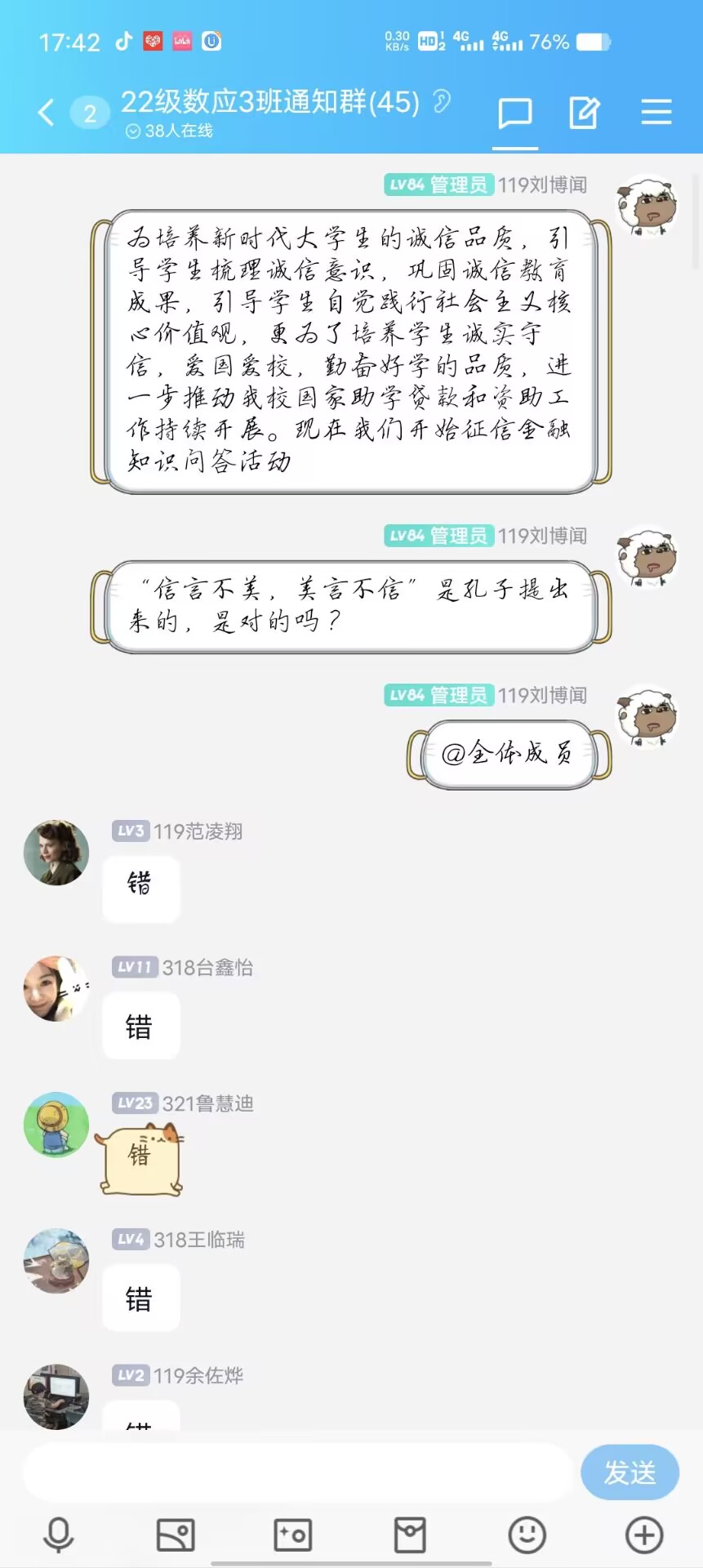The height and width of the screenshot is (1568, 703).
Task: Tap the 发送 send button
Action: (x=630, y=1472)
